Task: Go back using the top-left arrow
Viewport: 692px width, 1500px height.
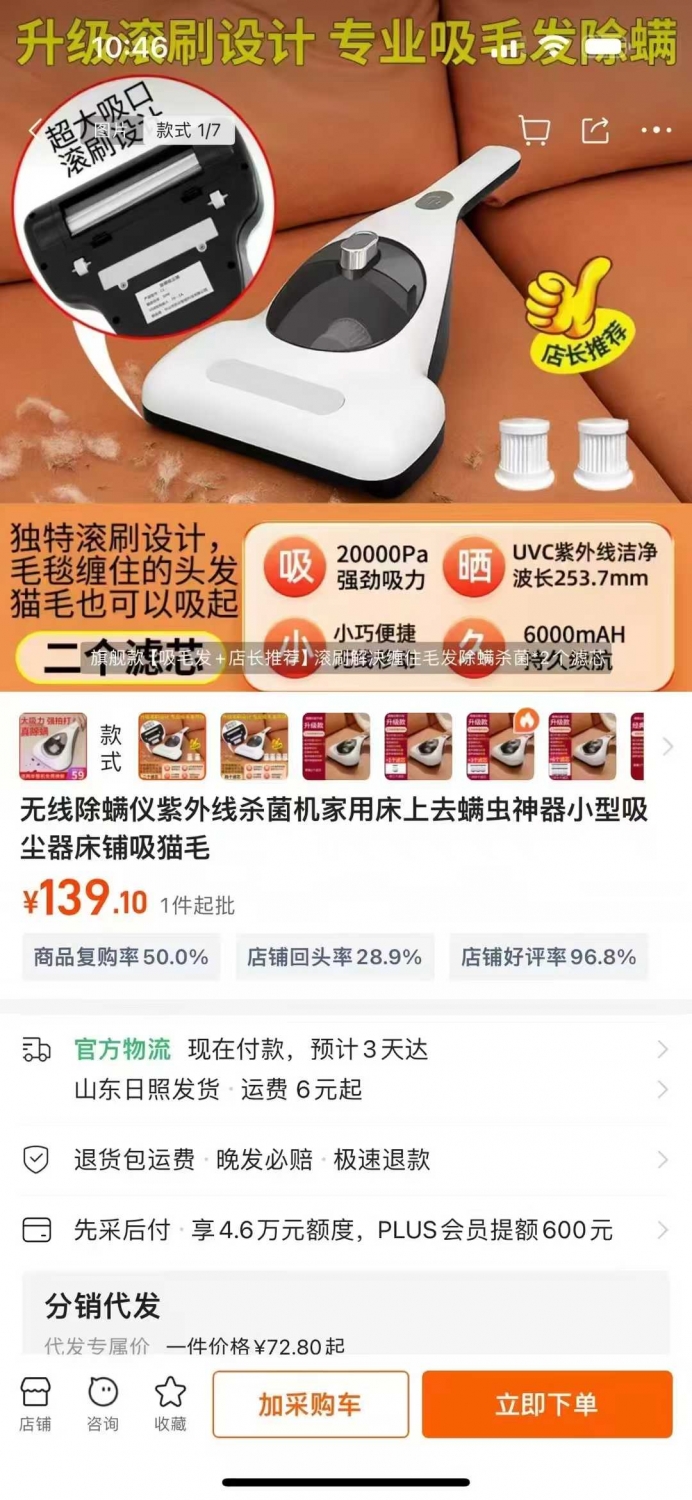Action: coord(34,130)
